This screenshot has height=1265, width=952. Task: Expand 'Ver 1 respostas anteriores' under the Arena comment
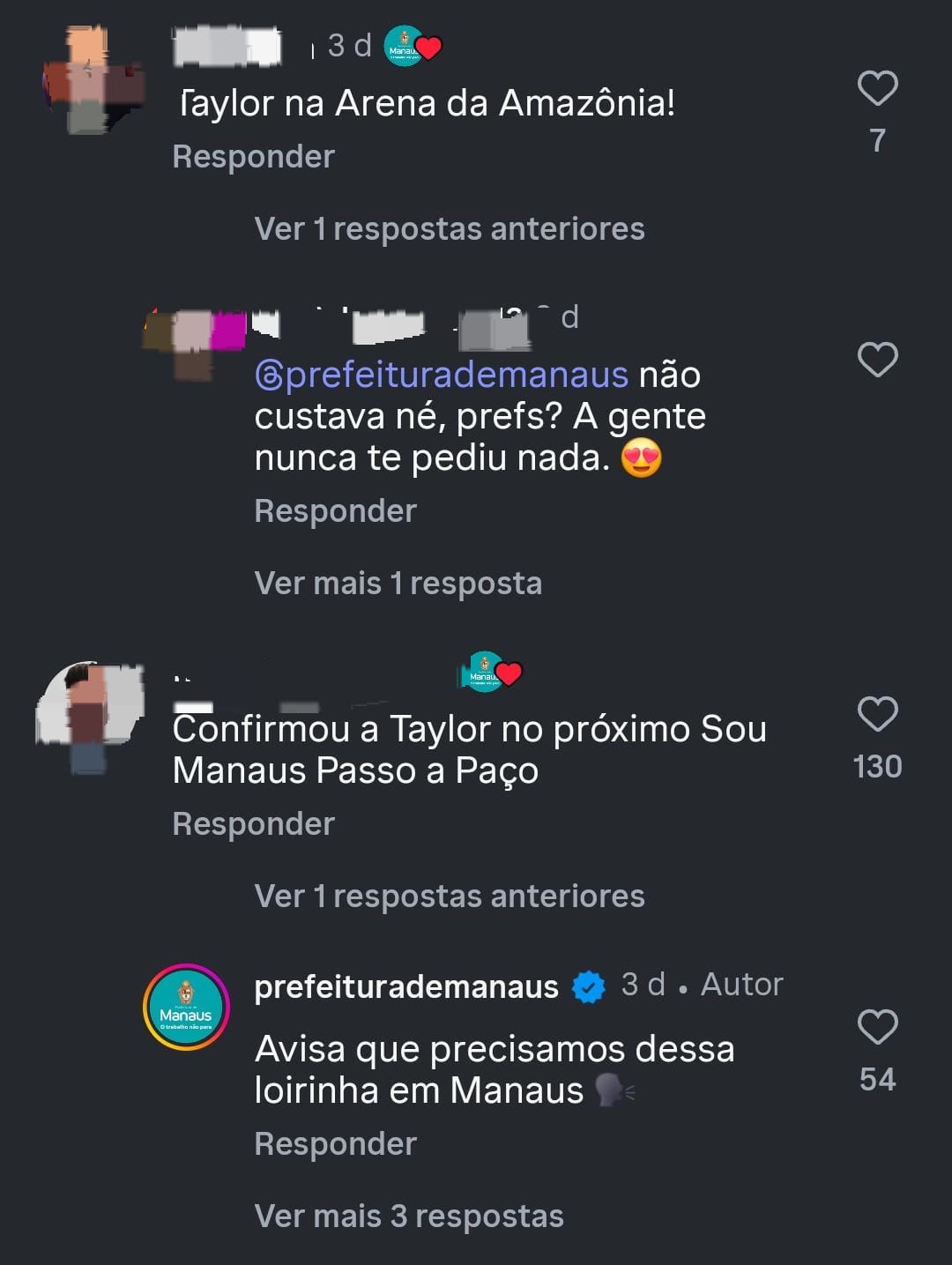point(449,229)
